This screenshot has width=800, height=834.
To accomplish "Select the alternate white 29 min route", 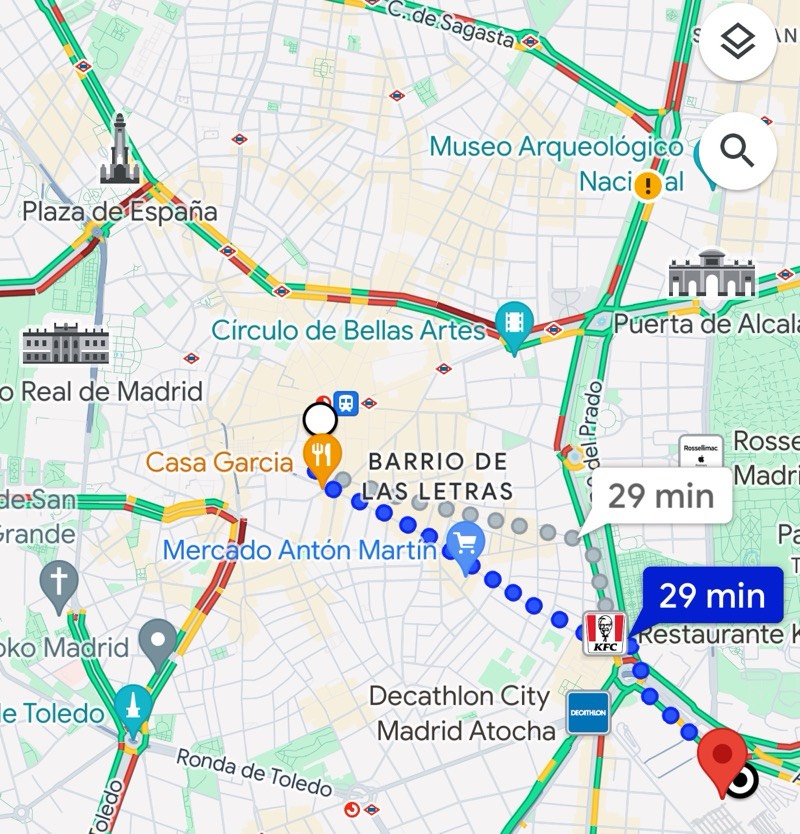I will [661, 496].
